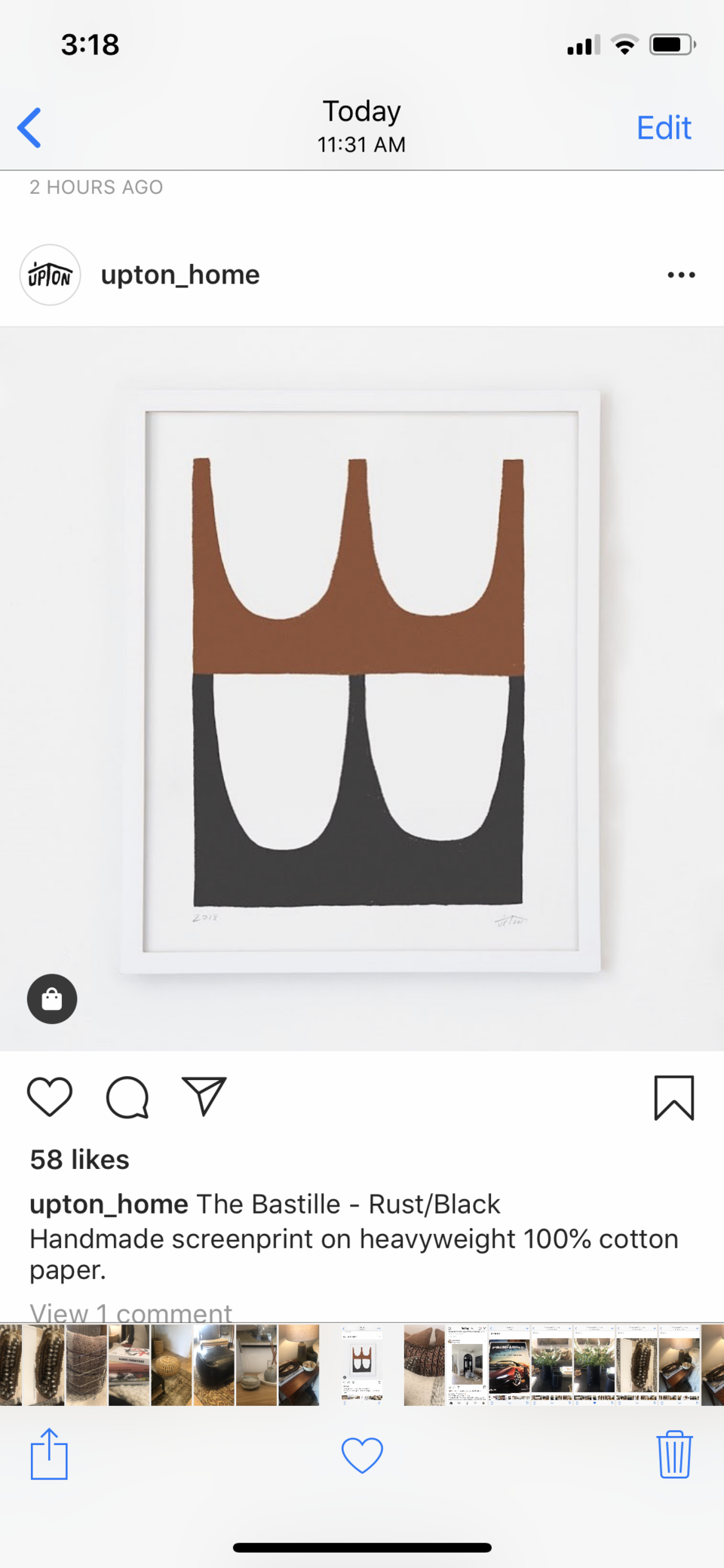
Task: Select the red sports car thumbnail in filmstrip
Action: coord(509,1364)
